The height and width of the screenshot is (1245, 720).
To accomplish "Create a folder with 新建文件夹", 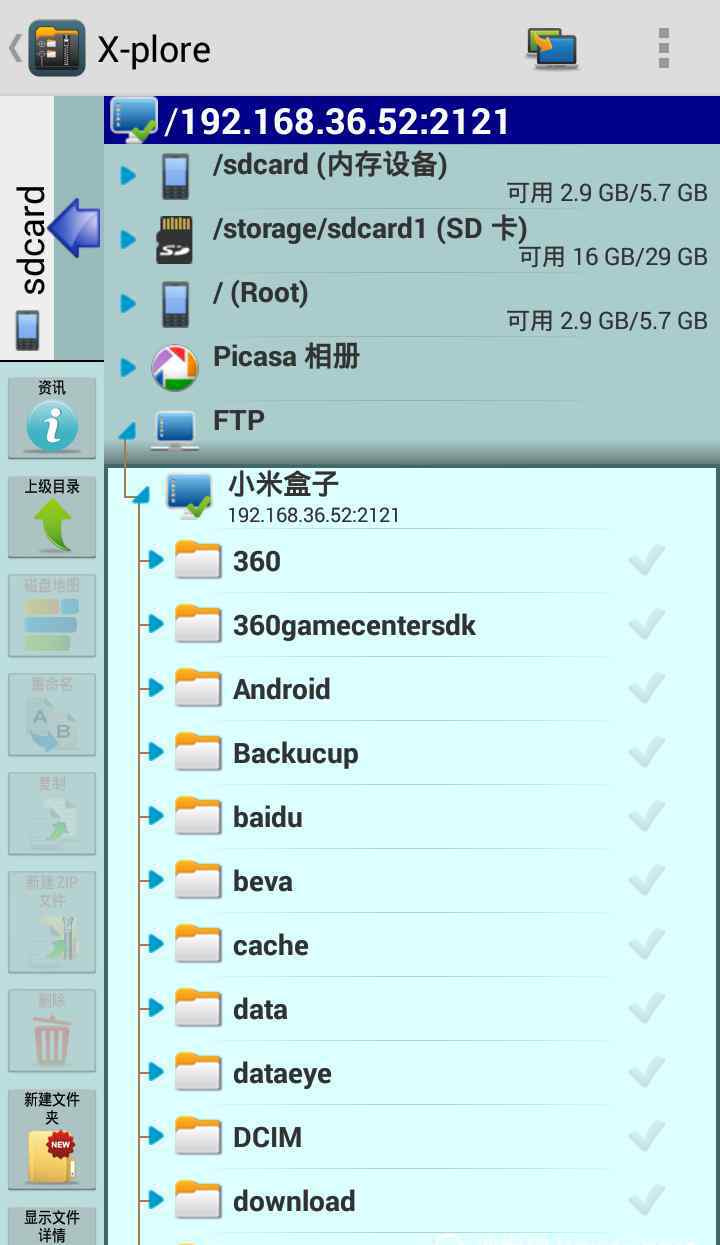I will (x=52, y=1139).
